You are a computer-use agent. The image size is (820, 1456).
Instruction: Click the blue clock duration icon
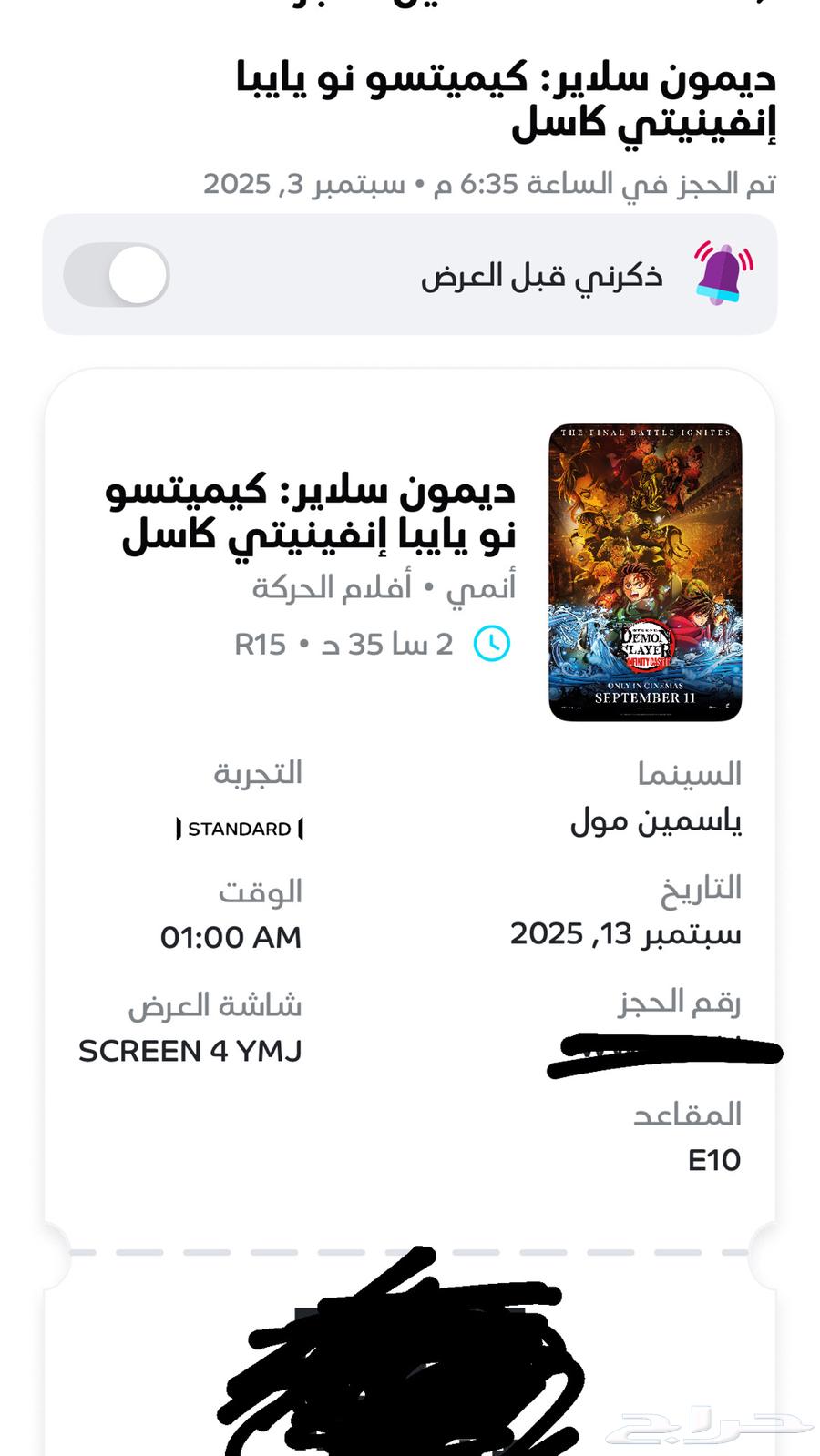pyautogui.click(x=491, y=644)
